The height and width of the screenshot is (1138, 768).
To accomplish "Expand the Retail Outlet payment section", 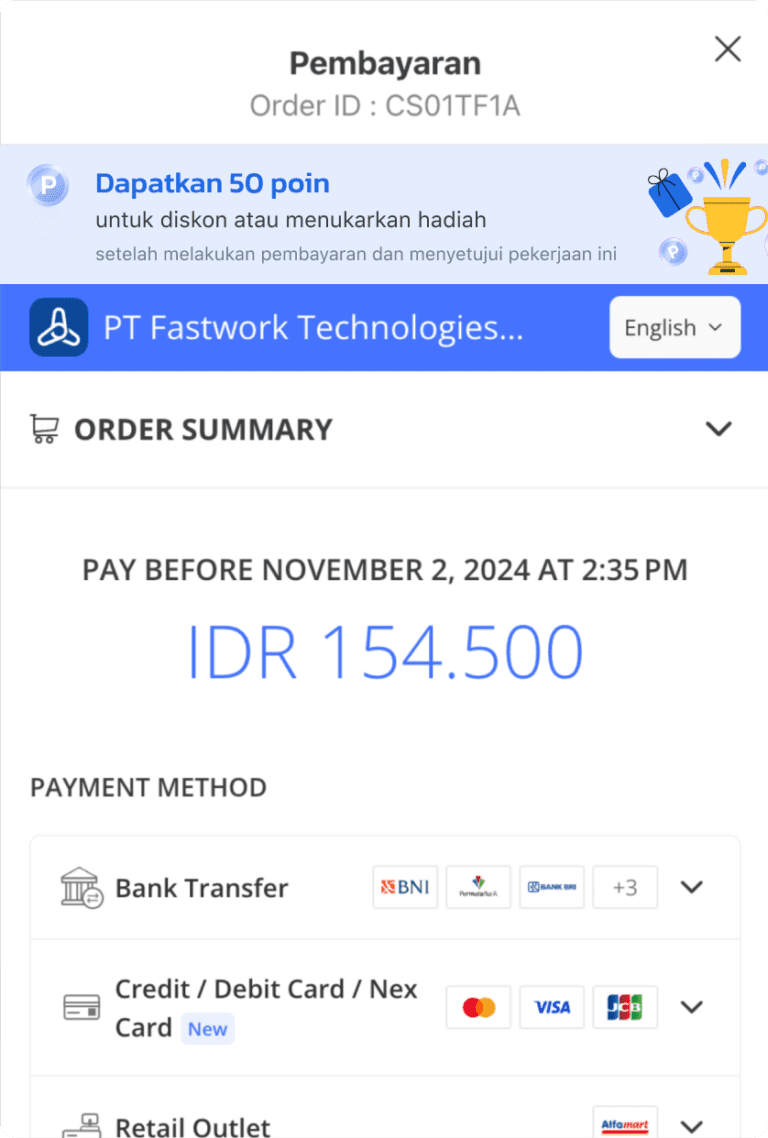I will 692,1125.
